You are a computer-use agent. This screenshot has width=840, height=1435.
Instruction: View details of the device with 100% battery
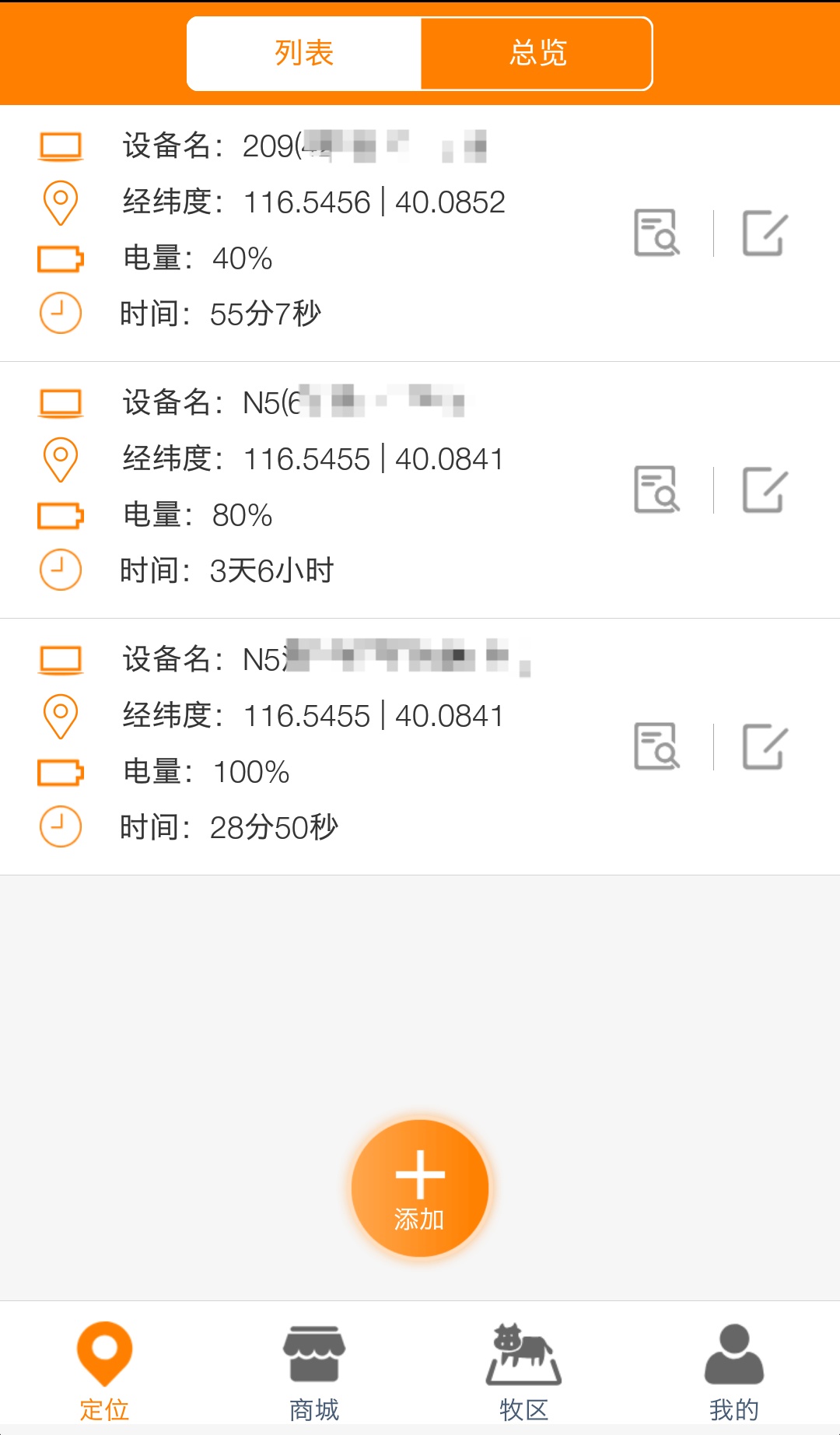(x=657, y=746)
